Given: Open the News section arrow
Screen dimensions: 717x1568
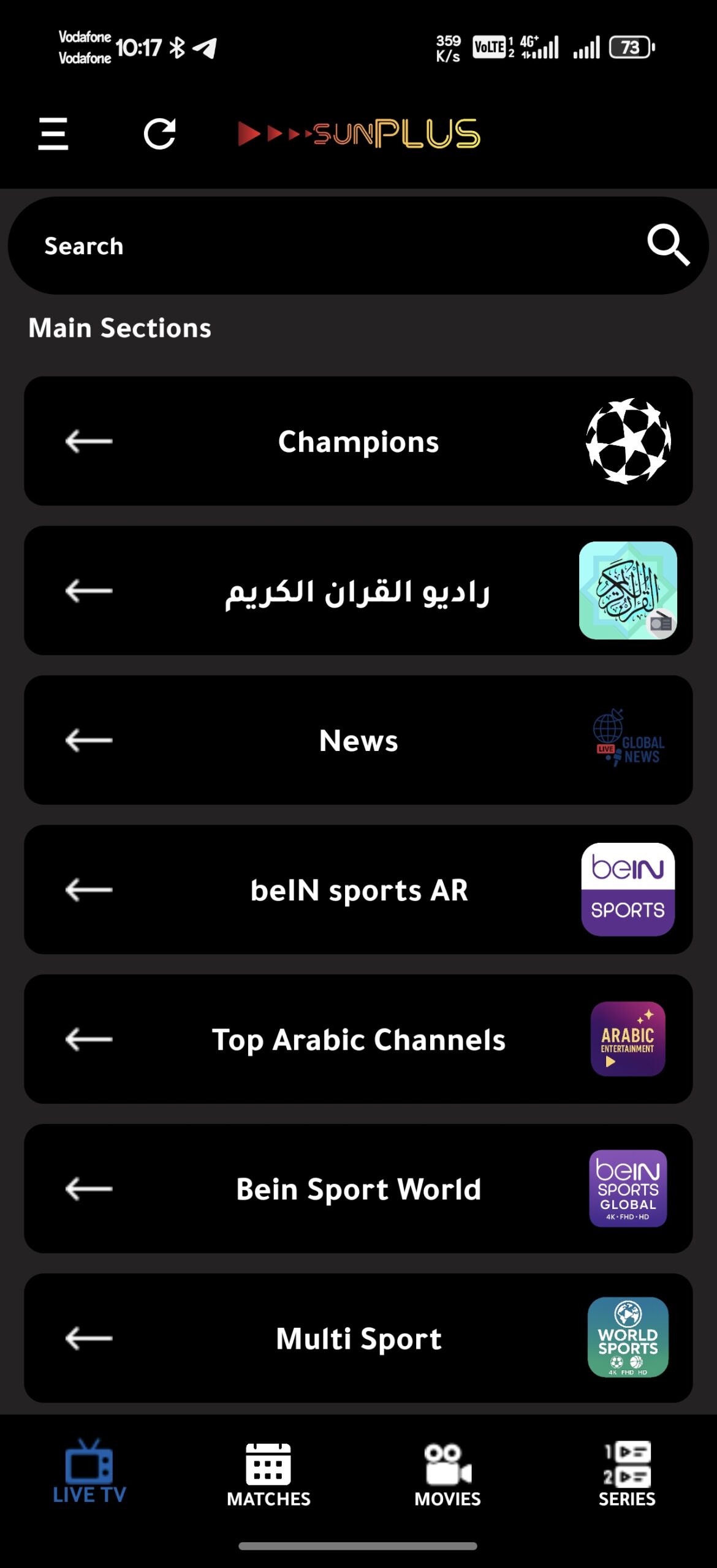Looking at the screenshot, I should [88, 740].
